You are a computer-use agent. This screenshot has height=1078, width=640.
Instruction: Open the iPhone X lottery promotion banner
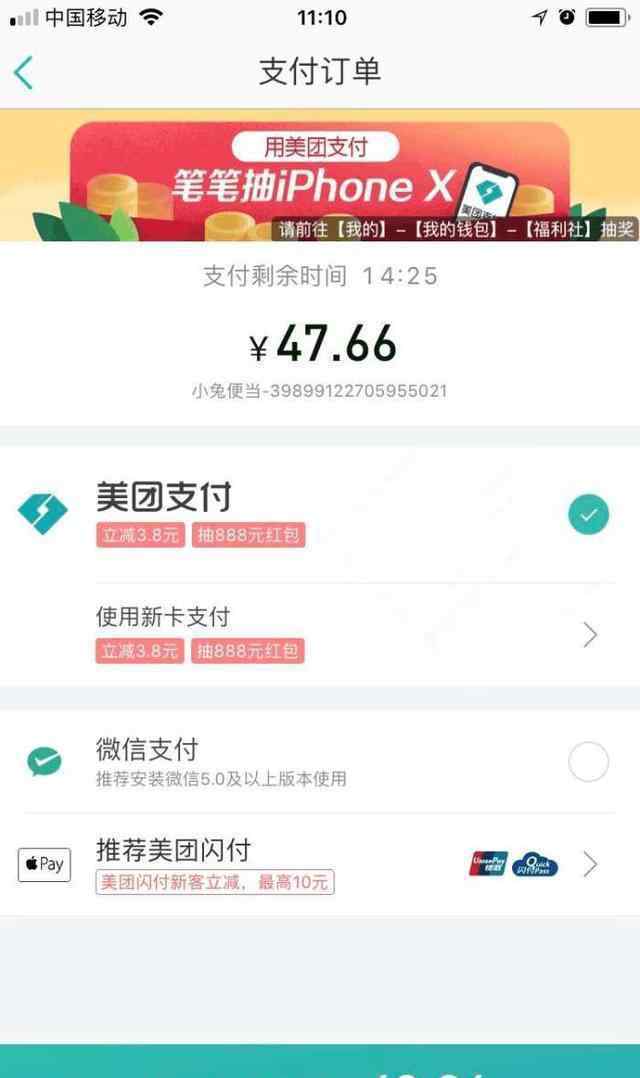pos(320,175)
